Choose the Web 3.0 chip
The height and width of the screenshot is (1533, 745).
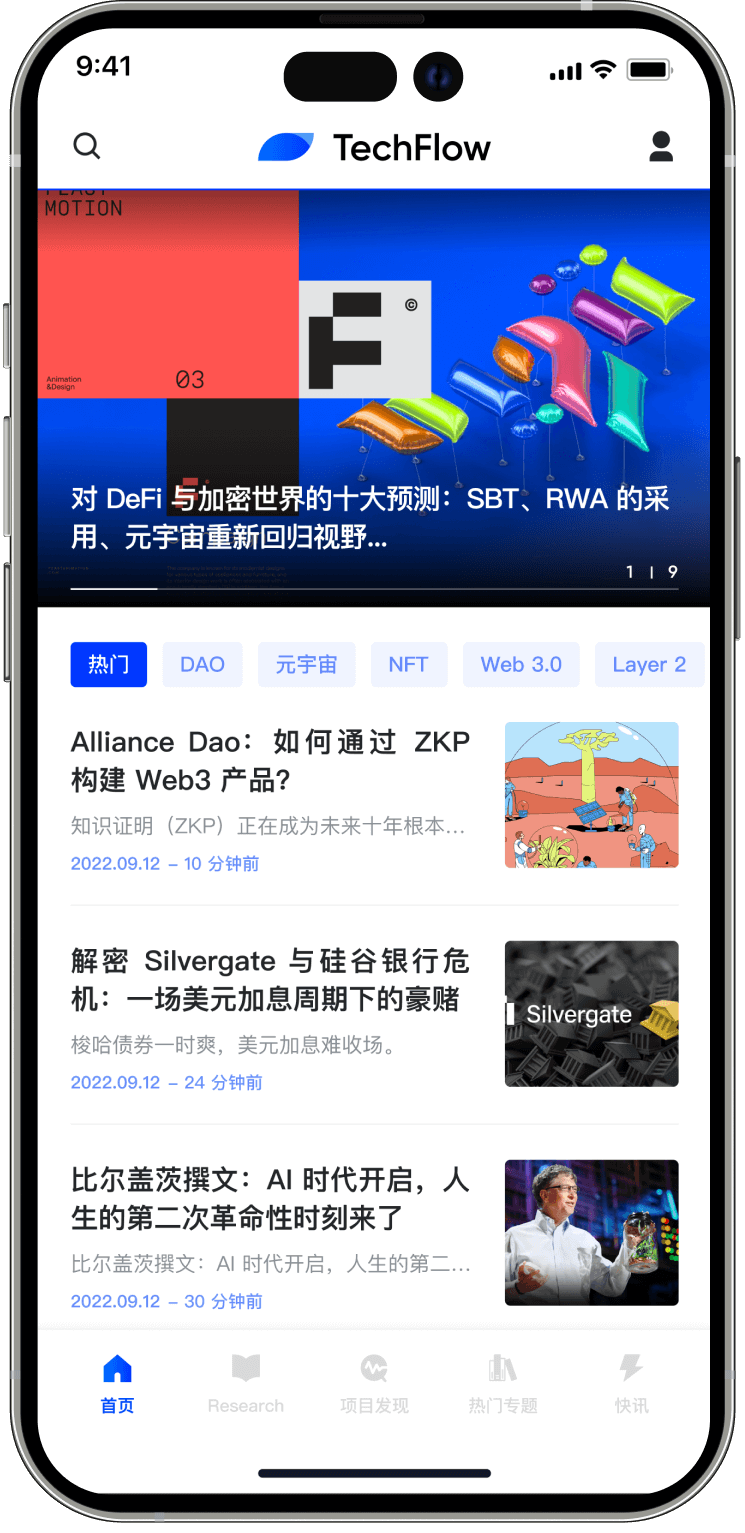coord(521,665)
